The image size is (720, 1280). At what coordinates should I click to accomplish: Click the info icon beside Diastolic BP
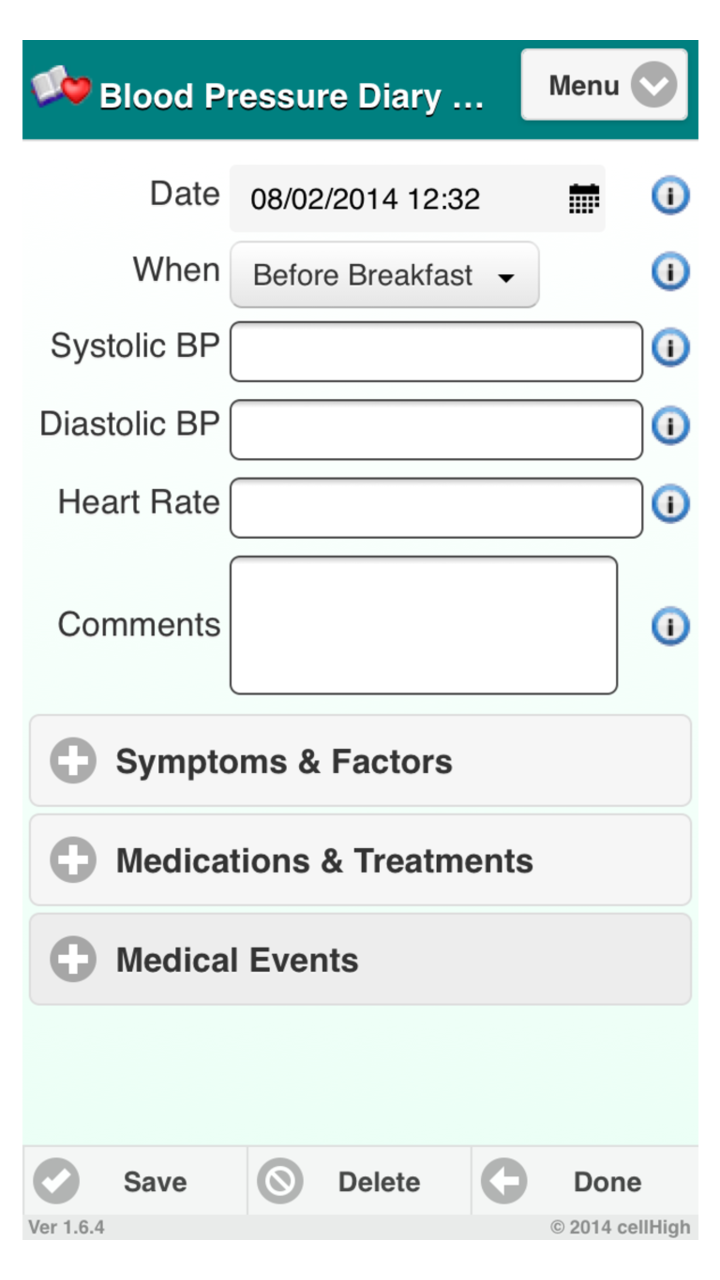point(670,426)
